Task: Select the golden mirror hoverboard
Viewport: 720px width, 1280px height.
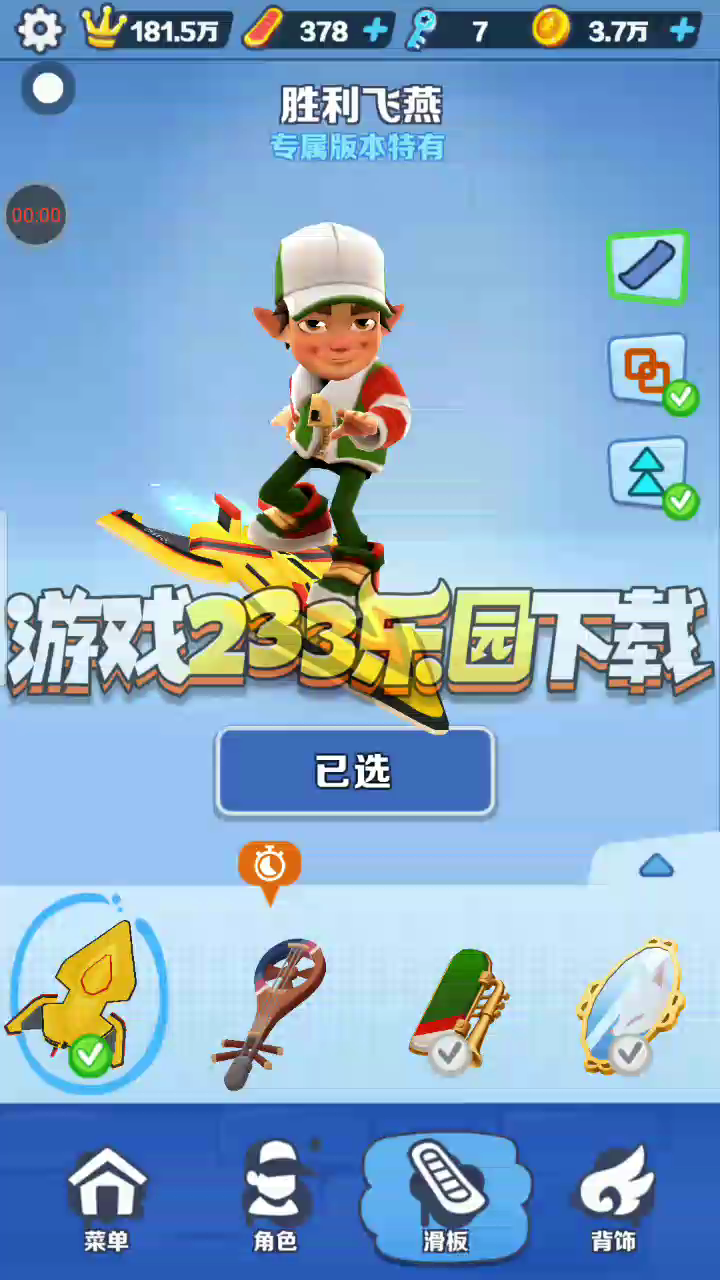Action: click(x=630, y=1005)
